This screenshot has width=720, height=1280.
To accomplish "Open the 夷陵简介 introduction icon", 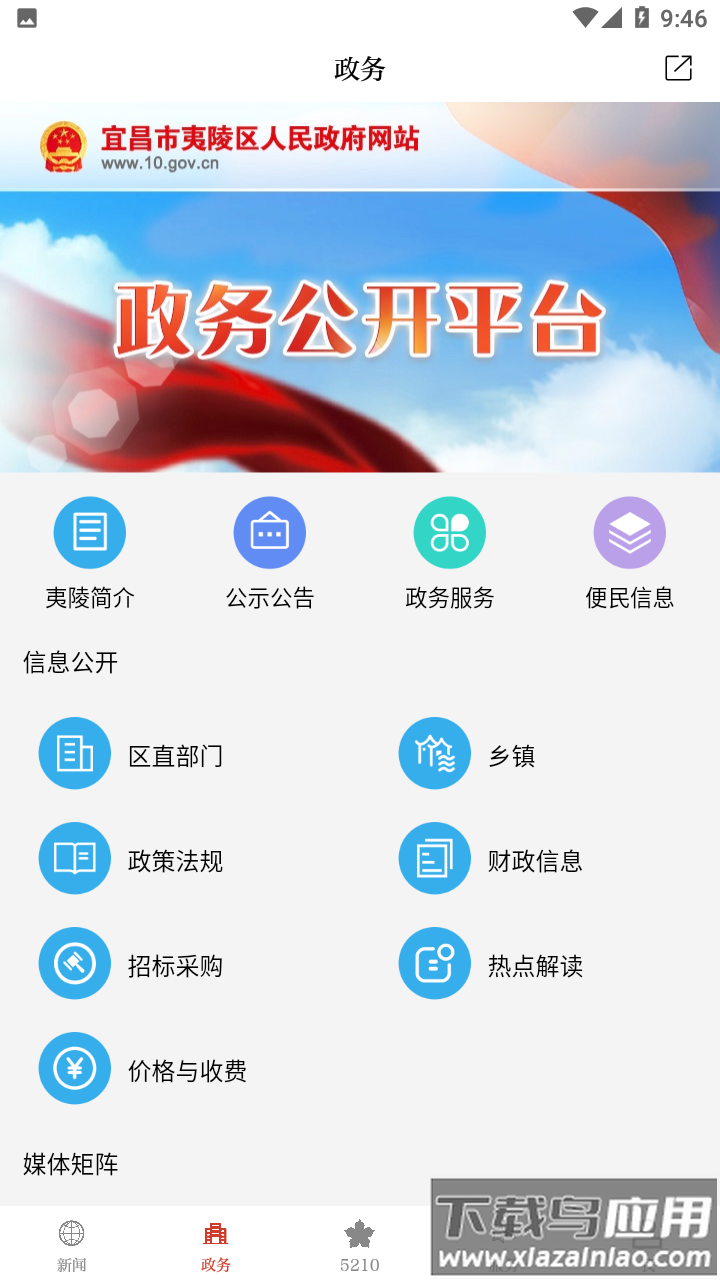I will tap(89, 532).
